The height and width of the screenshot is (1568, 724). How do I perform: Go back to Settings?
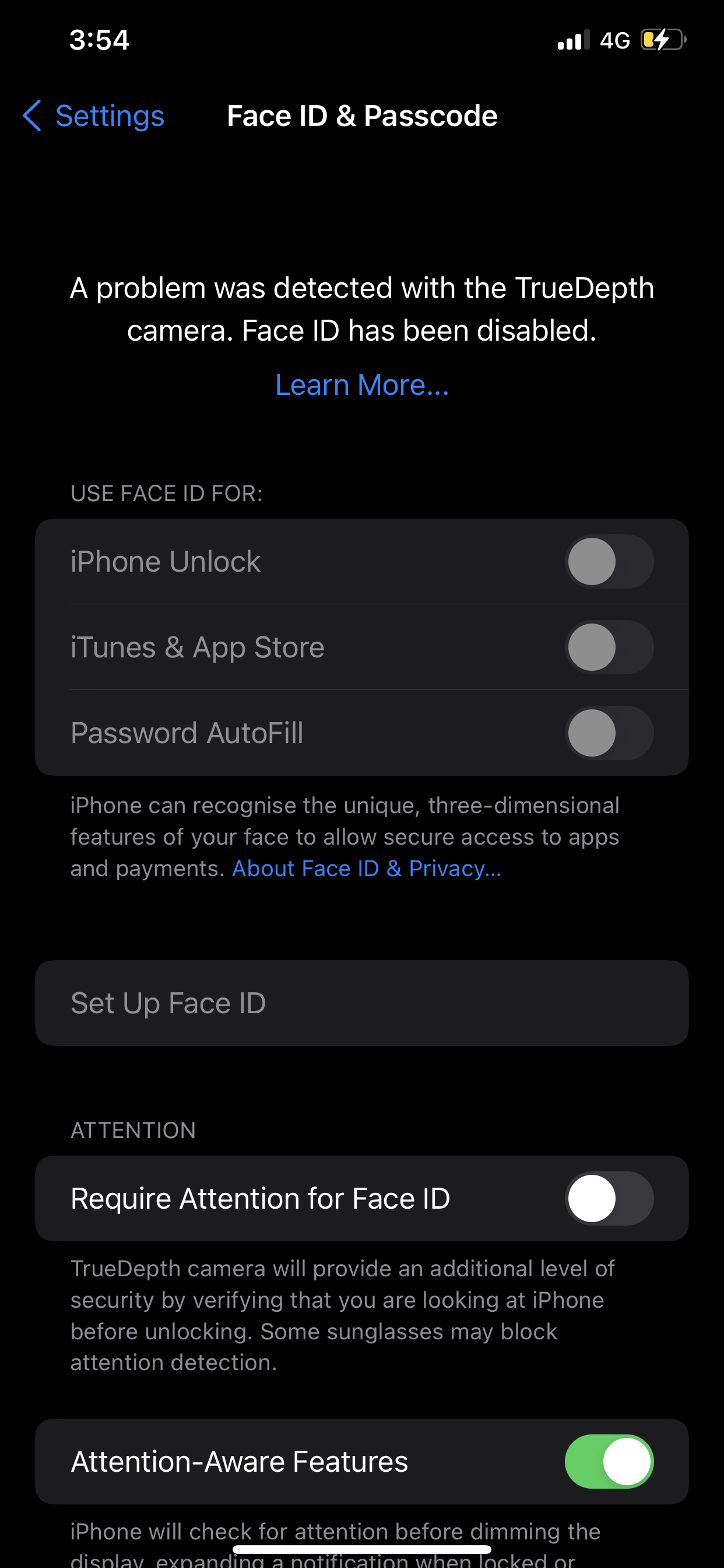94,116
